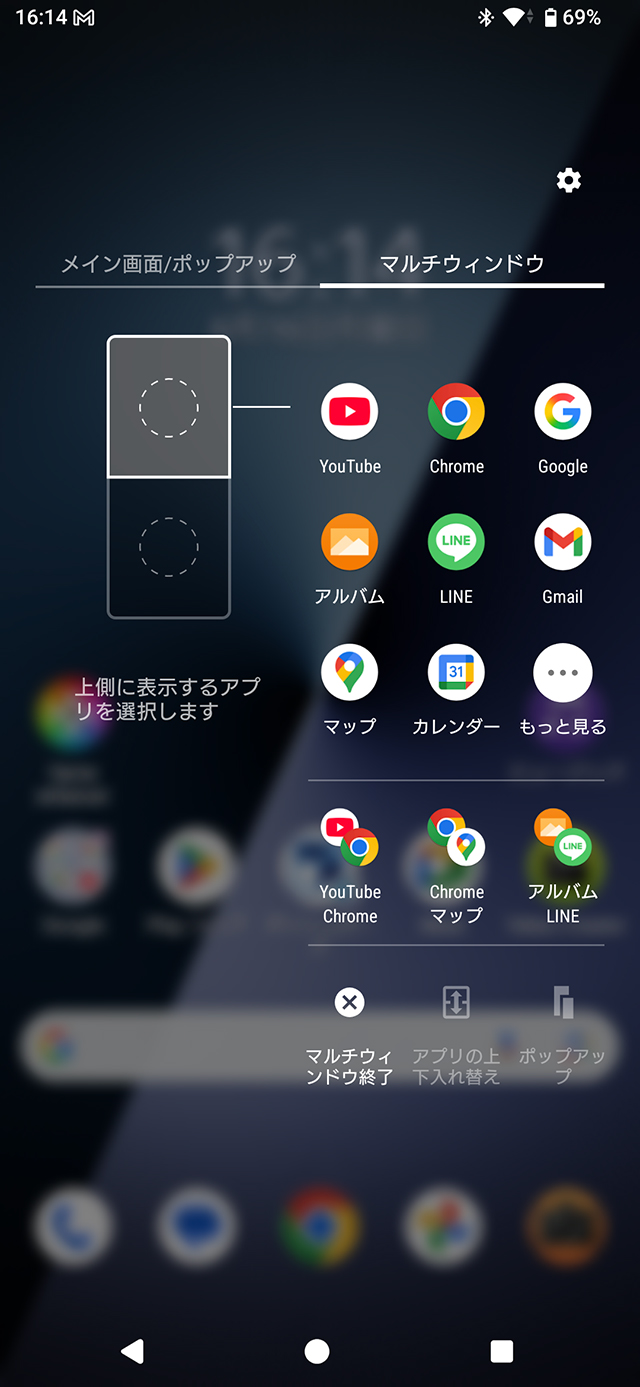Open the settings gear icon
Viewport: 640px width, 1387px height.
[x=569, y=181]
